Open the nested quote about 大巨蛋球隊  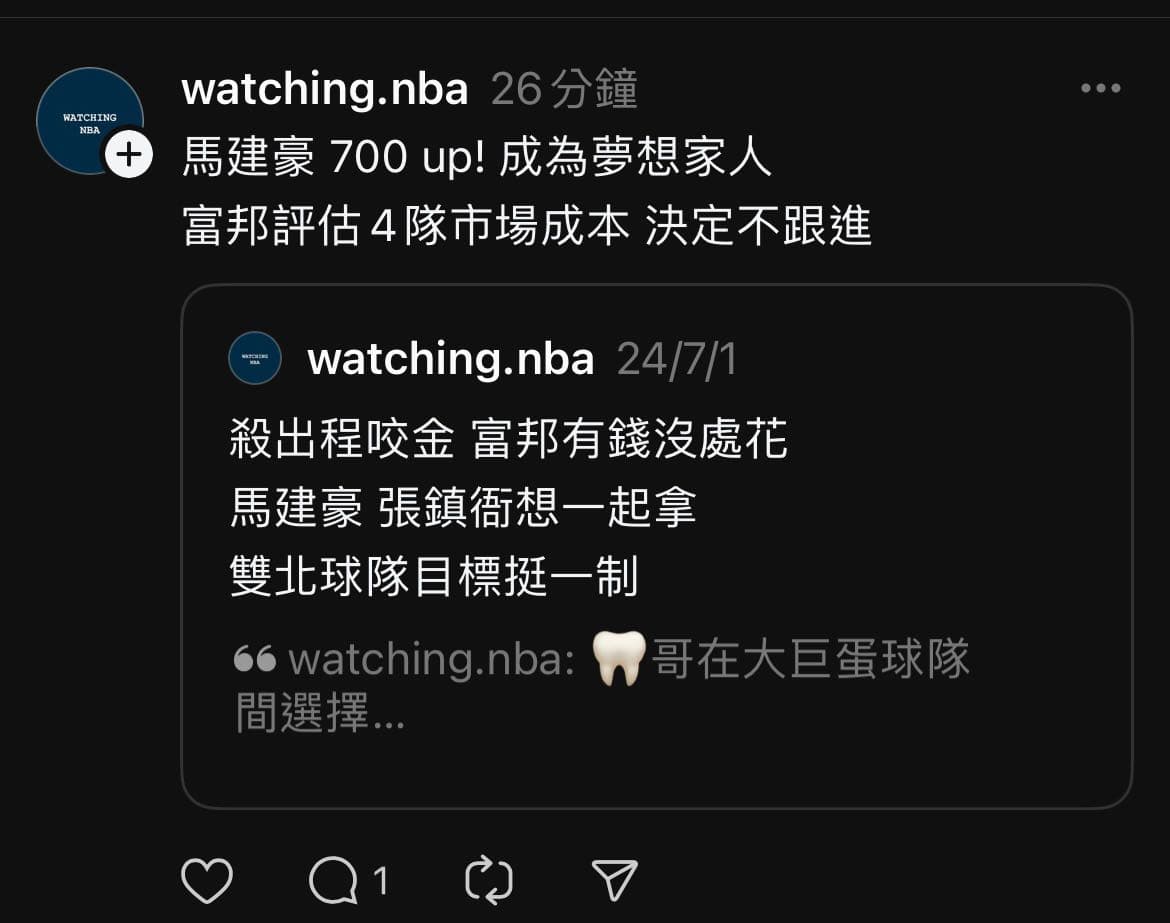(600, 685)
